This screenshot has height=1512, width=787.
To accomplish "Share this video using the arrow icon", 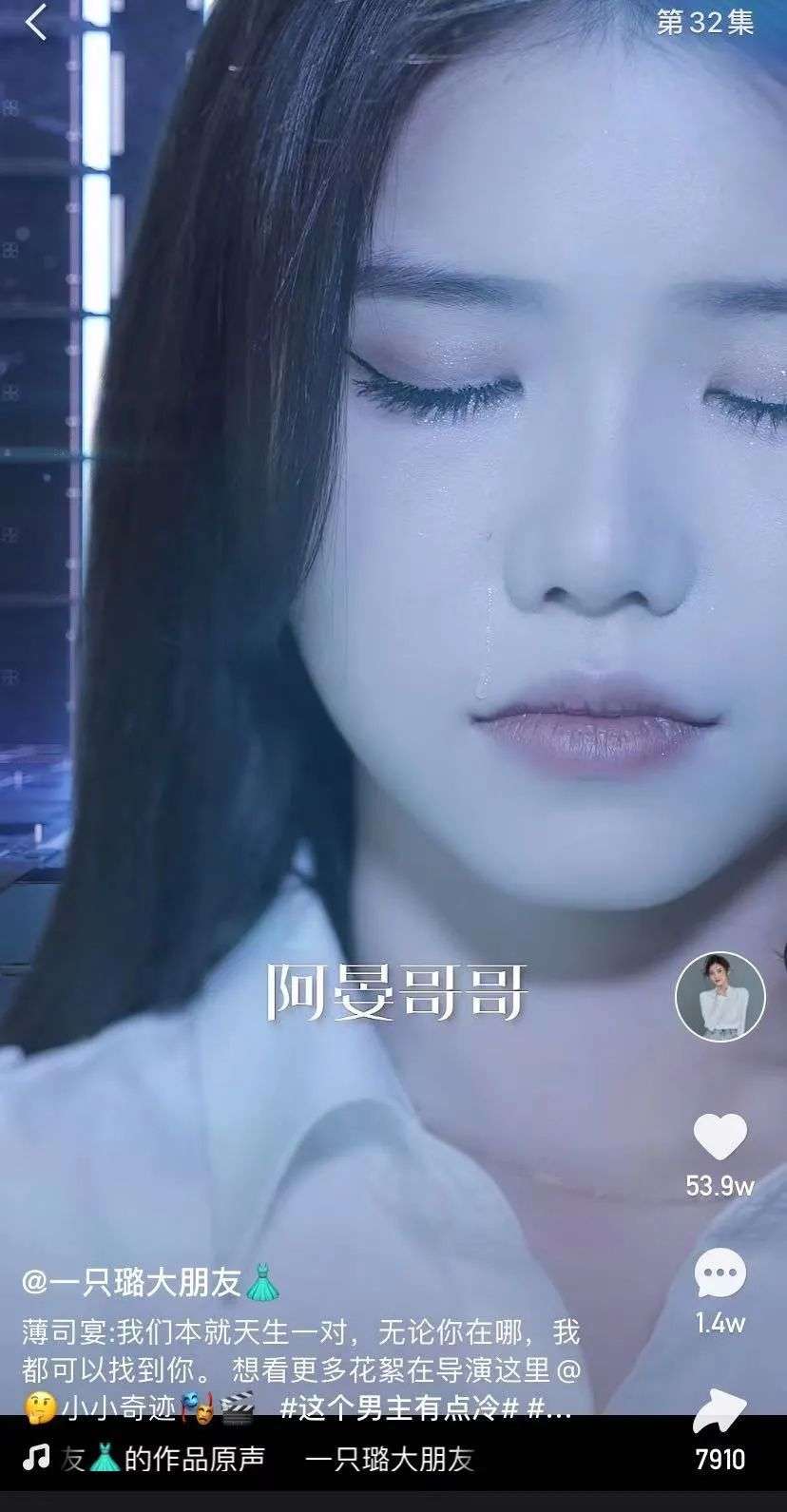I will 720,1413.
